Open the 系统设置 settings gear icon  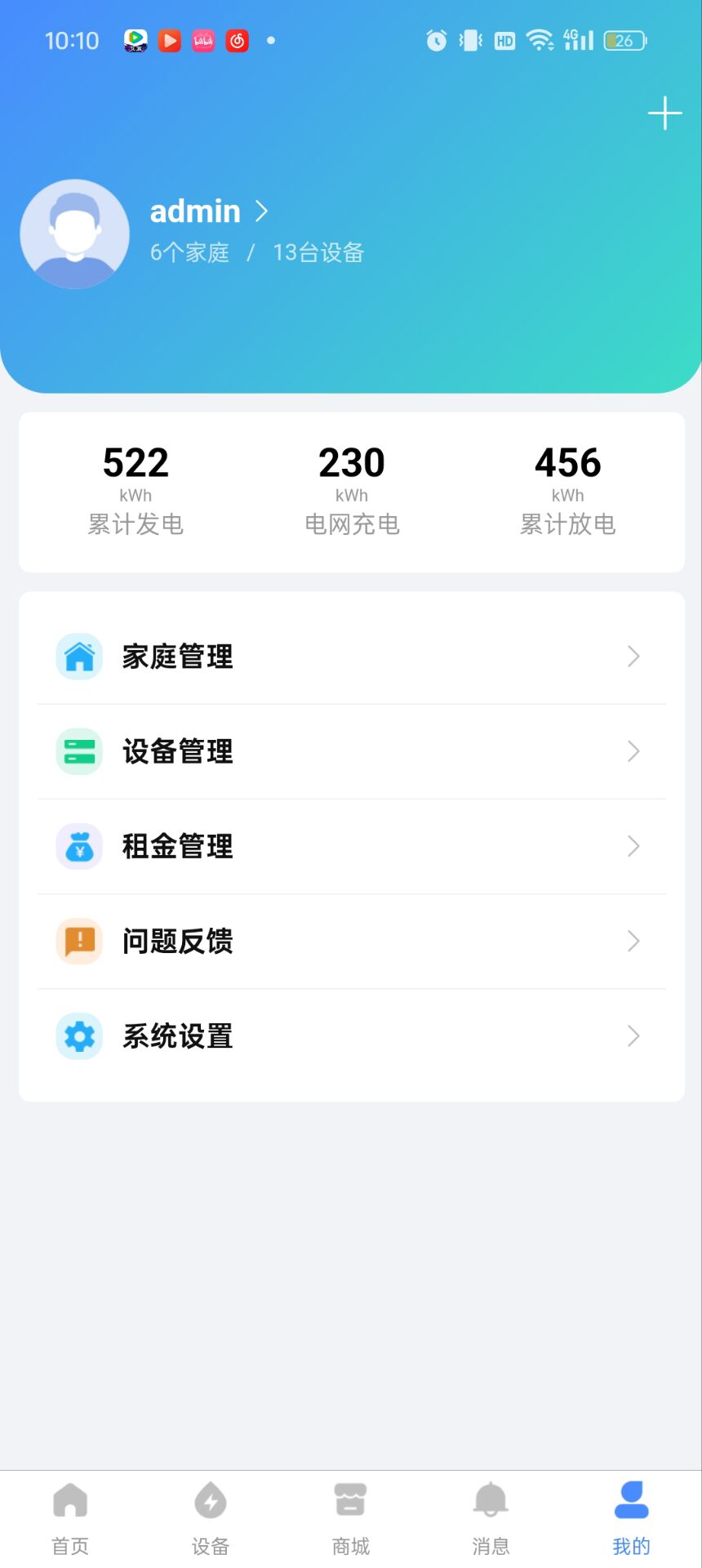coord(78,1036)
